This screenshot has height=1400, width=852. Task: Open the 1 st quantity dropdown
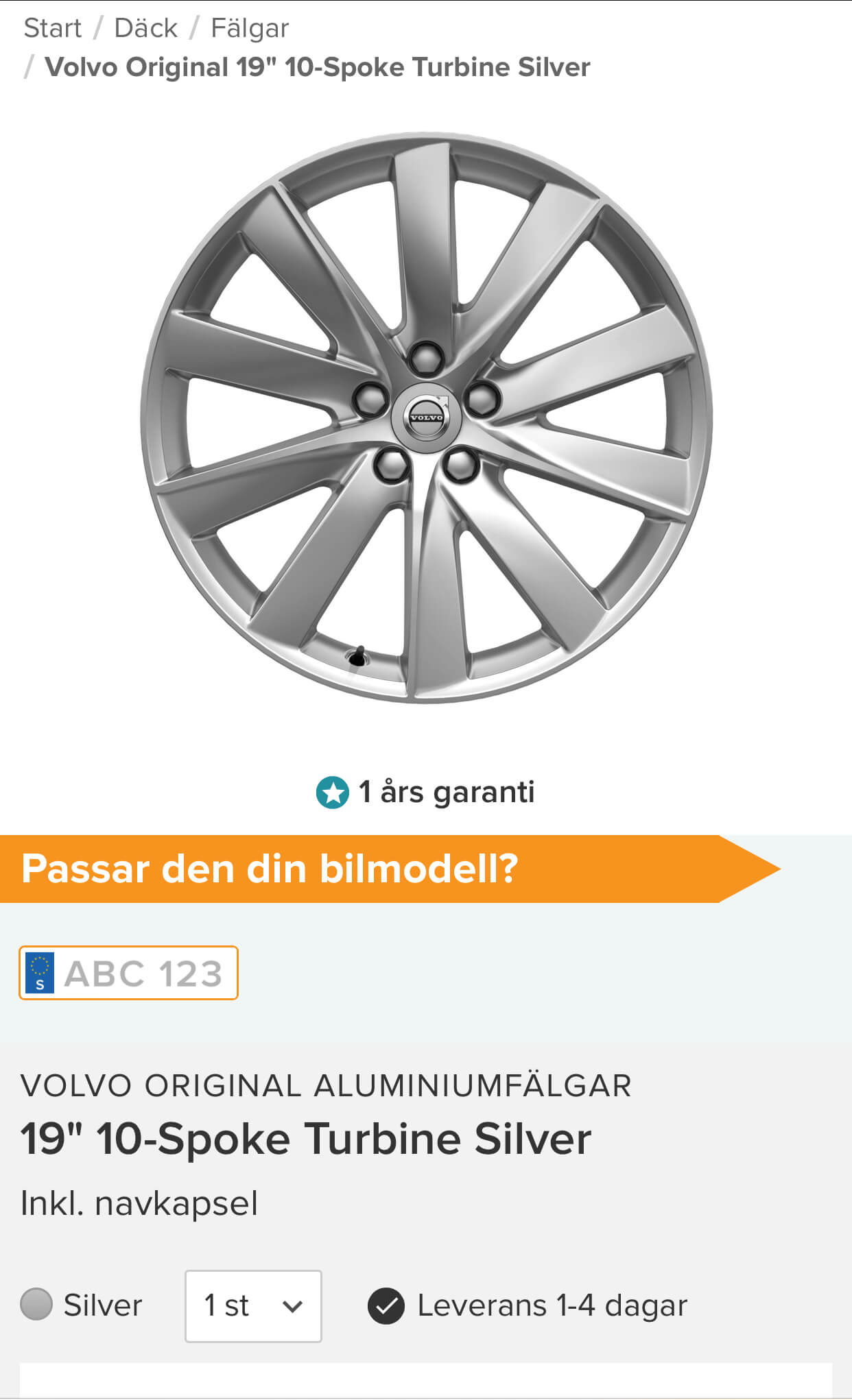(x=253, y=1306)
